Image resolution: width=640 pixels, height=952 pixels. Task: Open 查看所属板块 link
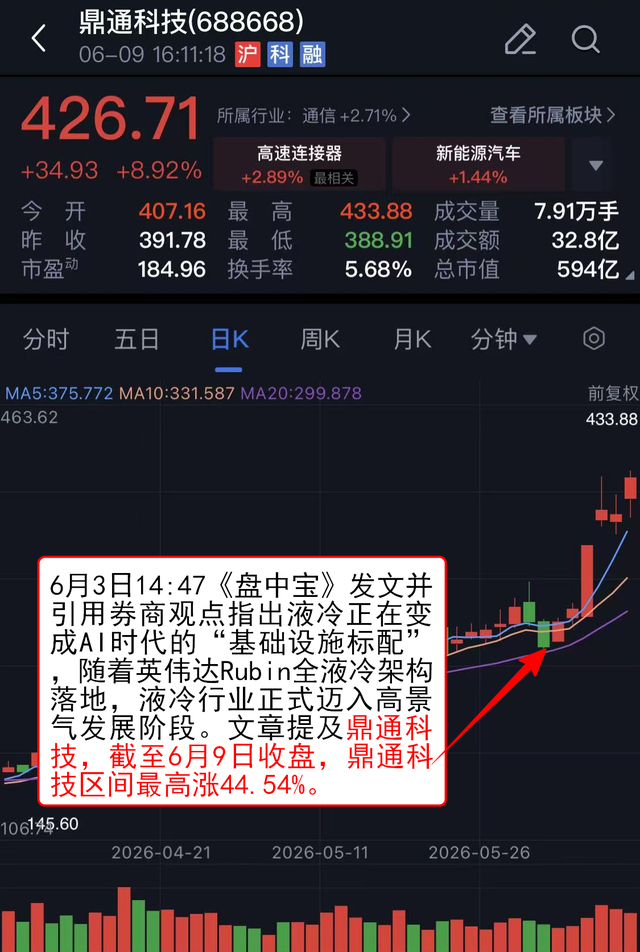click(x=553, y=115)
